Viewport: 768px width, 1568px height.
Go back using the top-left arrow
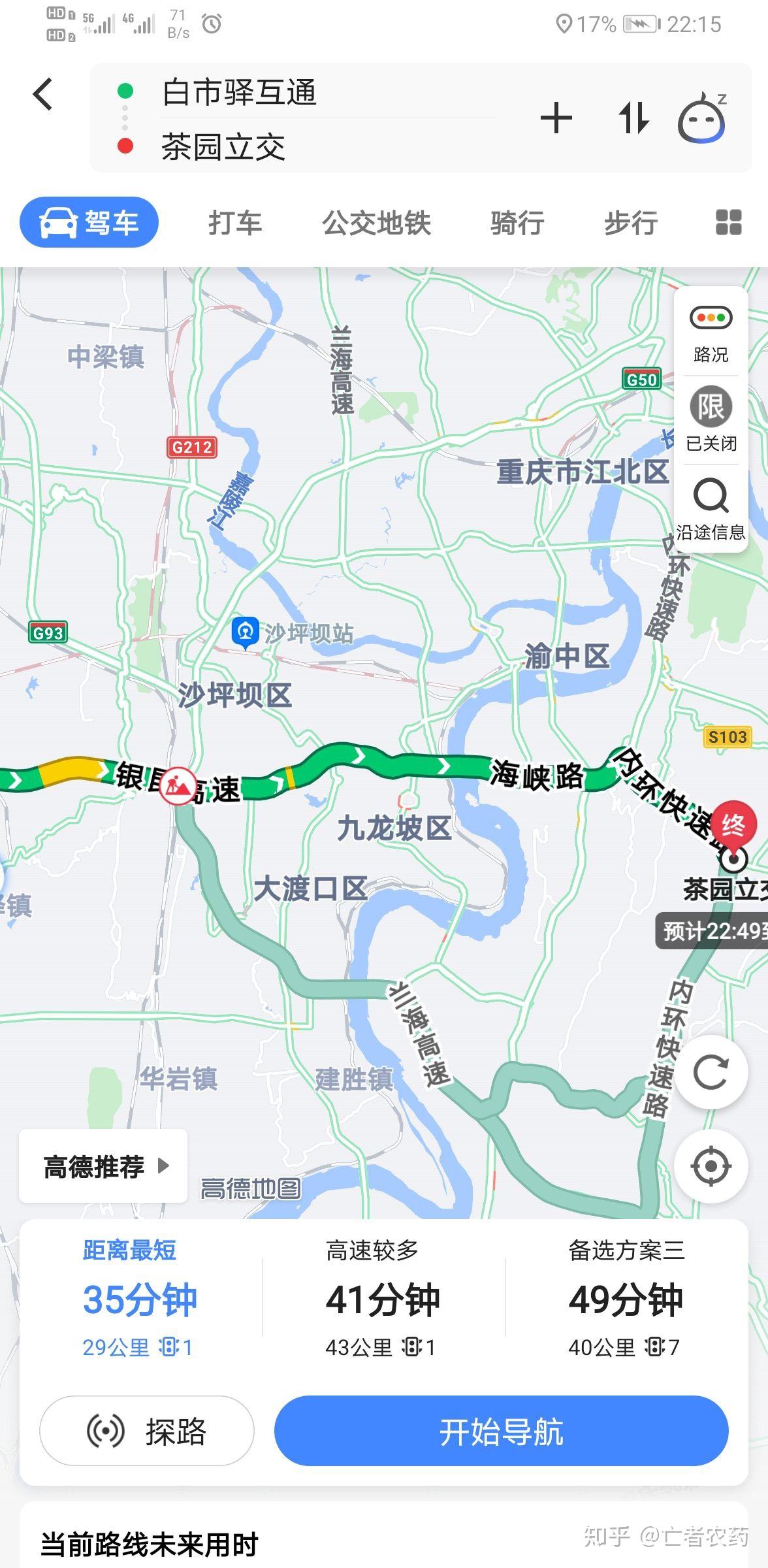[43, 94]
